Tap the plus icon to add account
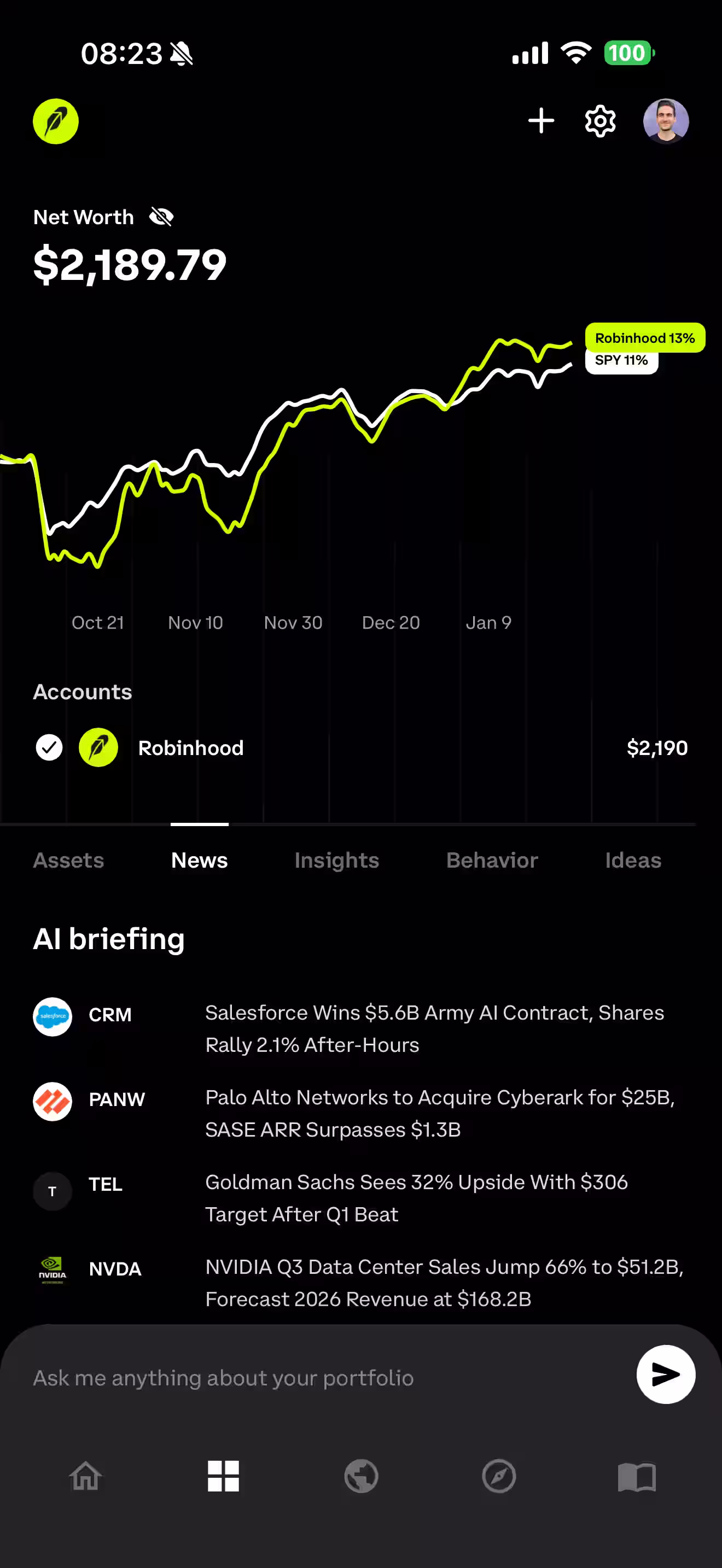 540,121
